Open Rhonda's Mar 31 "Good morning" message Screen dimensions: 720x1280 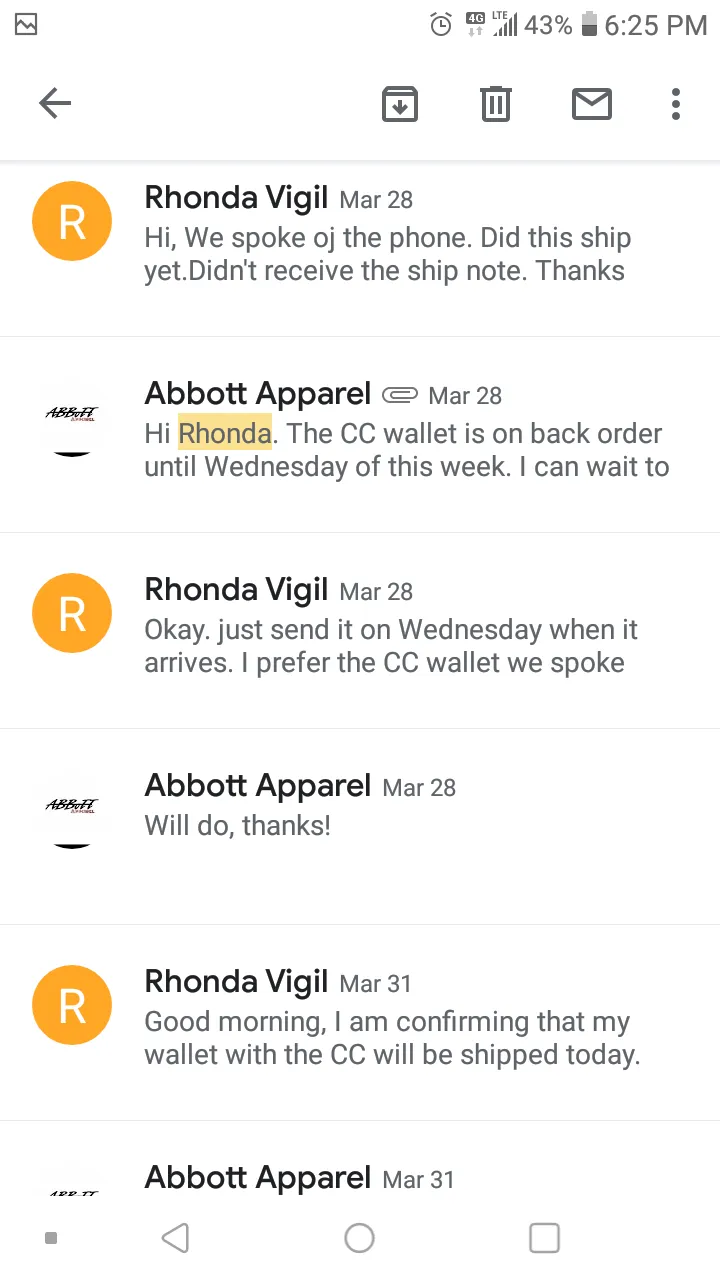point(360,1023)
